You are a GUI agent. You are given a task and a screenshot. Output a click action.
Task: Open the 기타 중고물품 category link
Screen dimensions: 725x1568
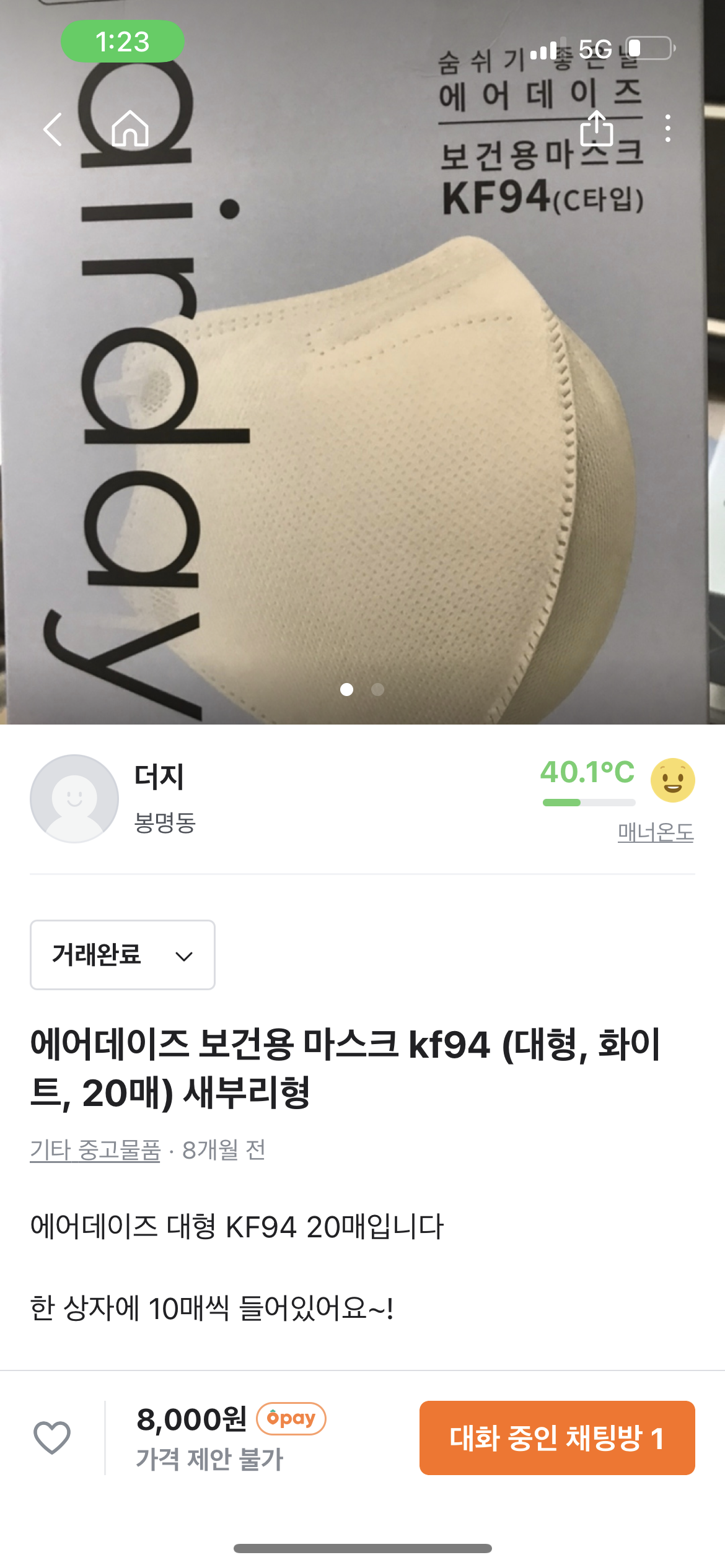click(95, 1150)
